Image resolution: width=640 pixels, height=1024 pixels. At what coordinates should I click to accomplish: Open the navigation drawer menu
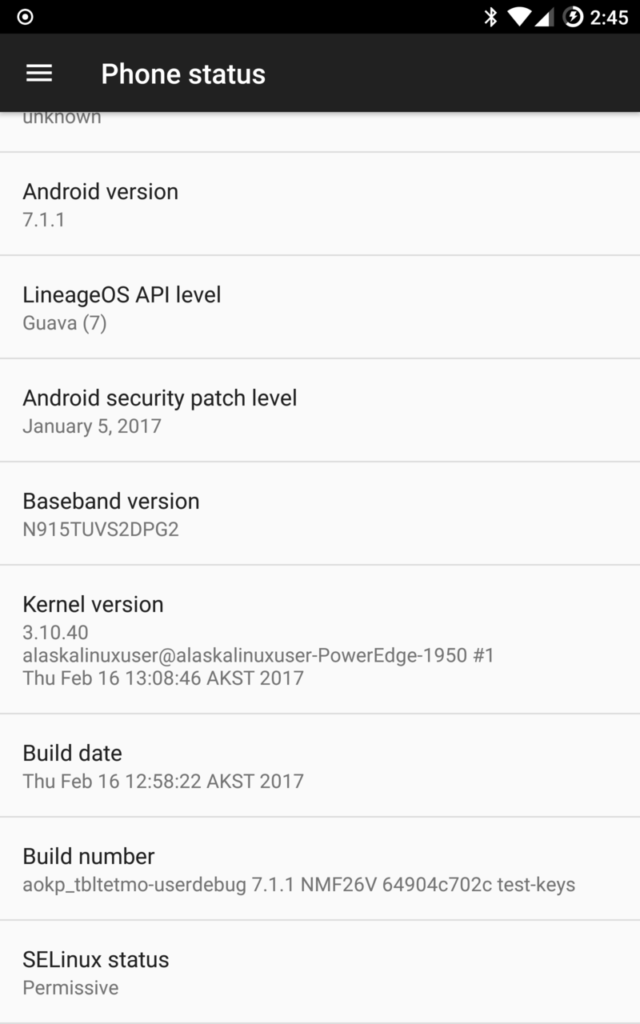(x=39, y=73)
